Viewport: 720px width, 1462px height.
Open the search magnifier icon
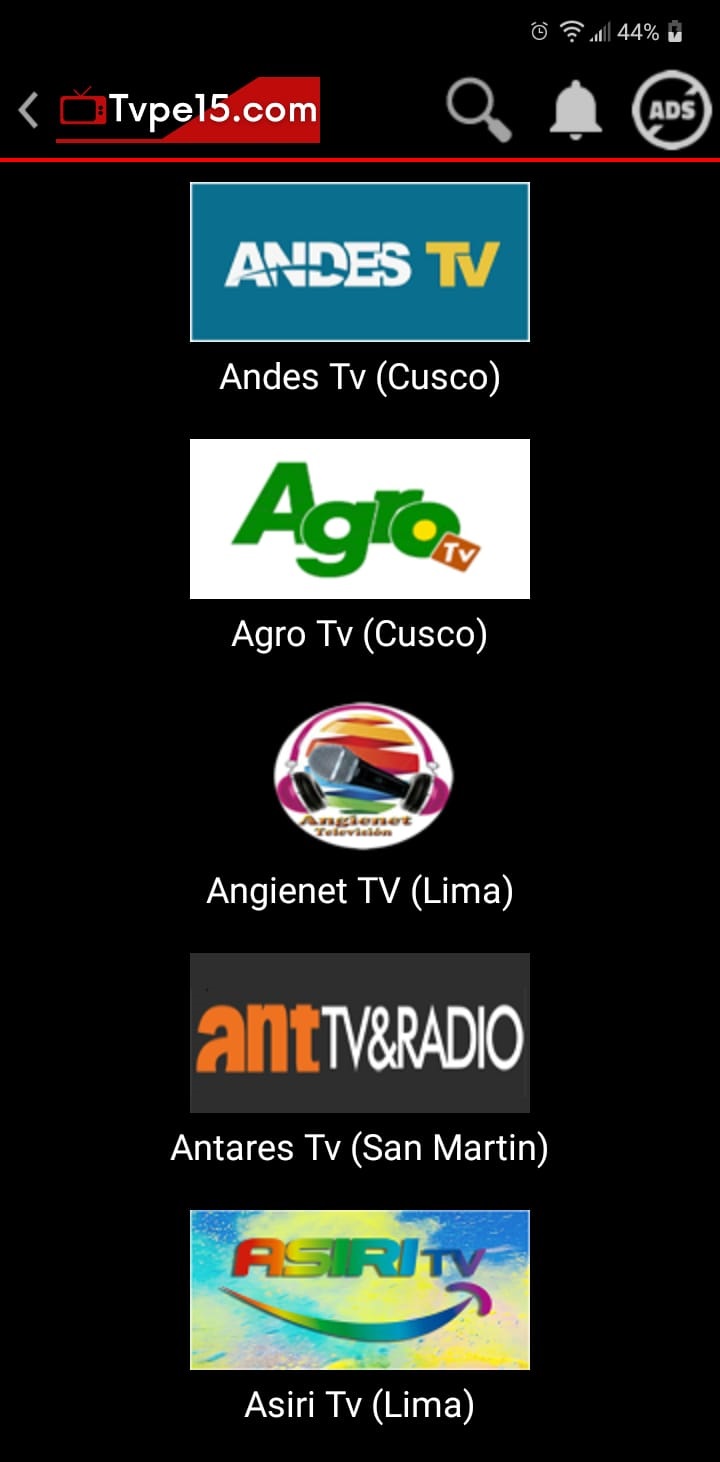coord(478,109)
